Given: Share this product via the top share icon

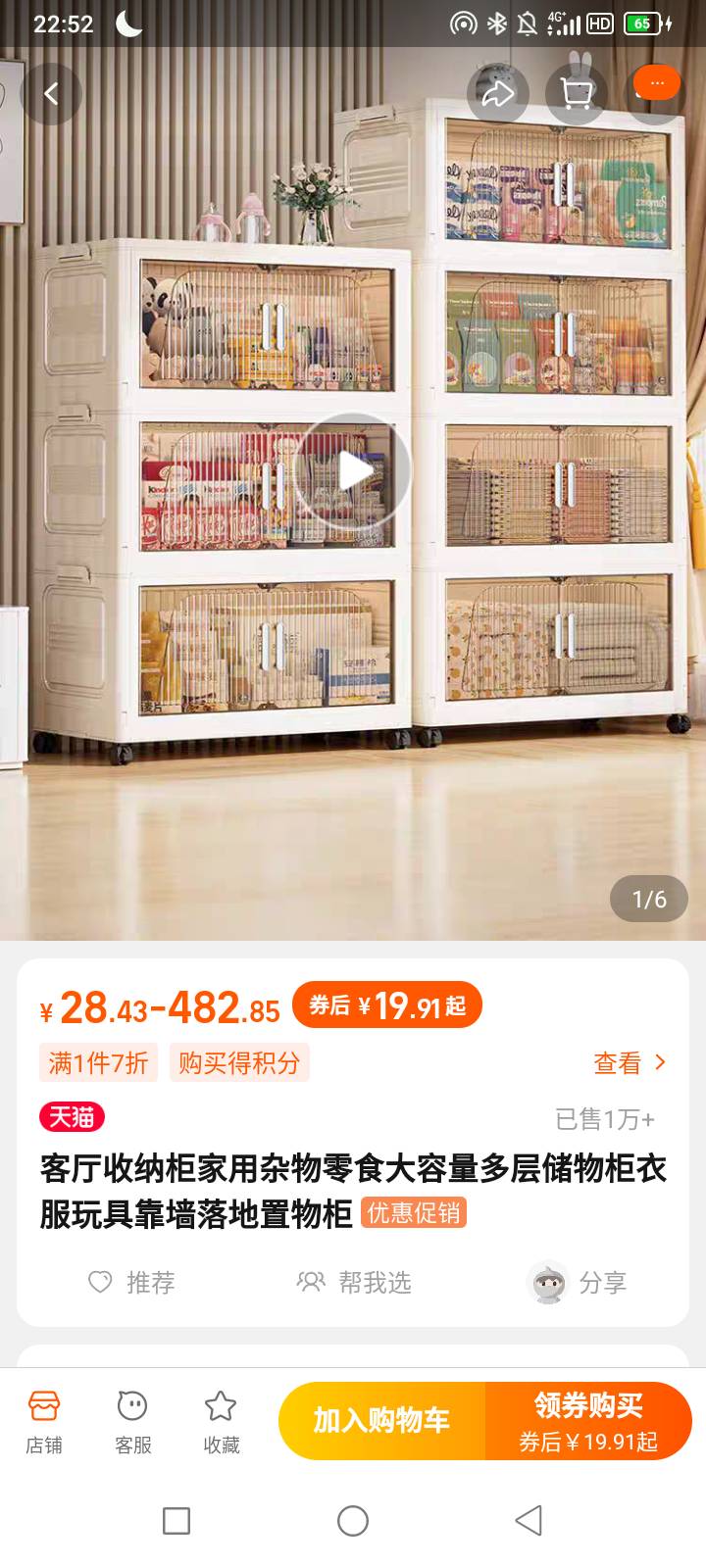Looking at the screenshot, I should coord(497,94).
